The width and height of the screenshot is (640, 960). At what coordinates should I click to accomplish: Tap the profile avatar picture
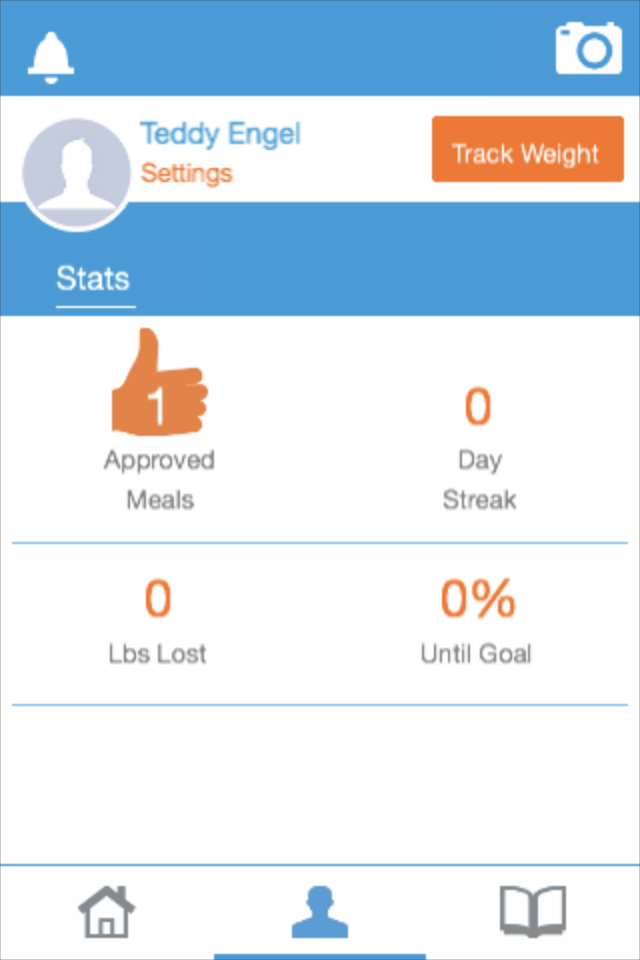click(x=76, y=174)
